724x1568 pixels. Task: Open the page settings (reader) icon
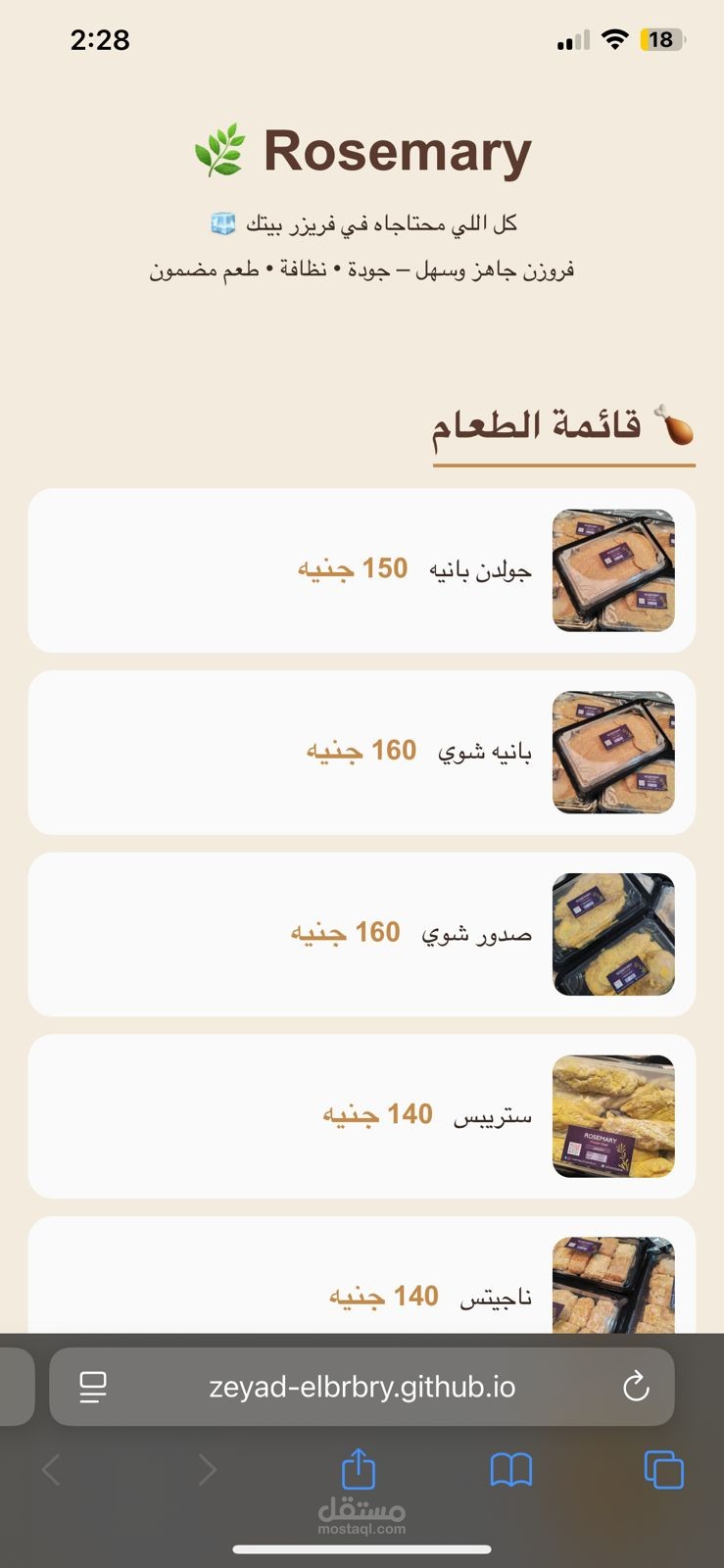coord(93,1387)
